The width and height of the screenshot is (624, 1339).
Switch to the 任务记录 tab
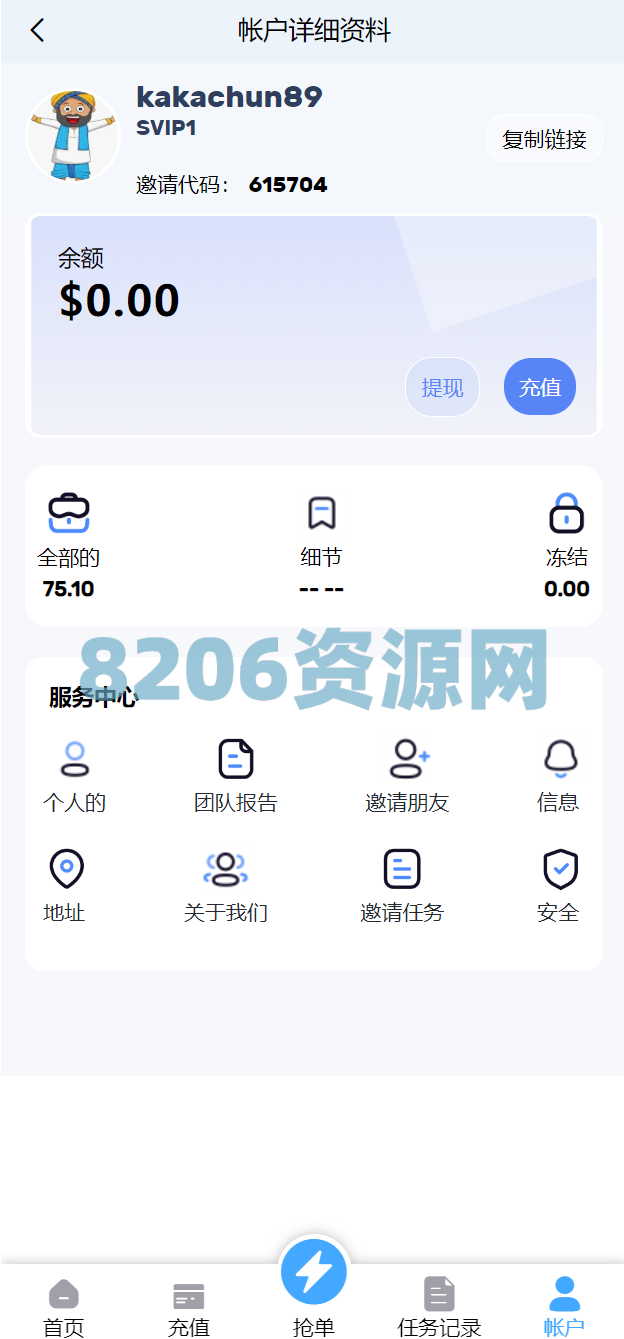(439, 1307)
